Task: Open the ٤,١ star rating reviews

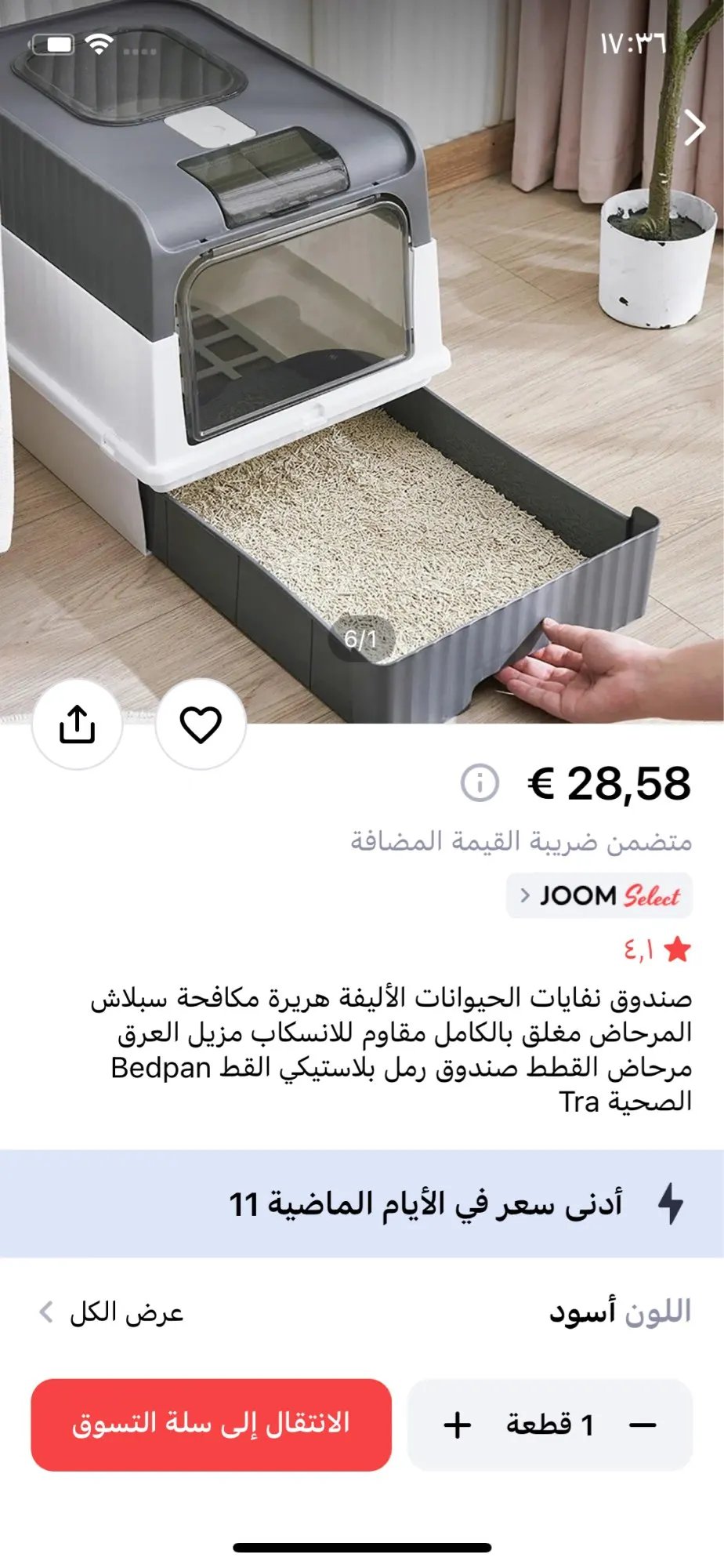Action: (657, 950)
